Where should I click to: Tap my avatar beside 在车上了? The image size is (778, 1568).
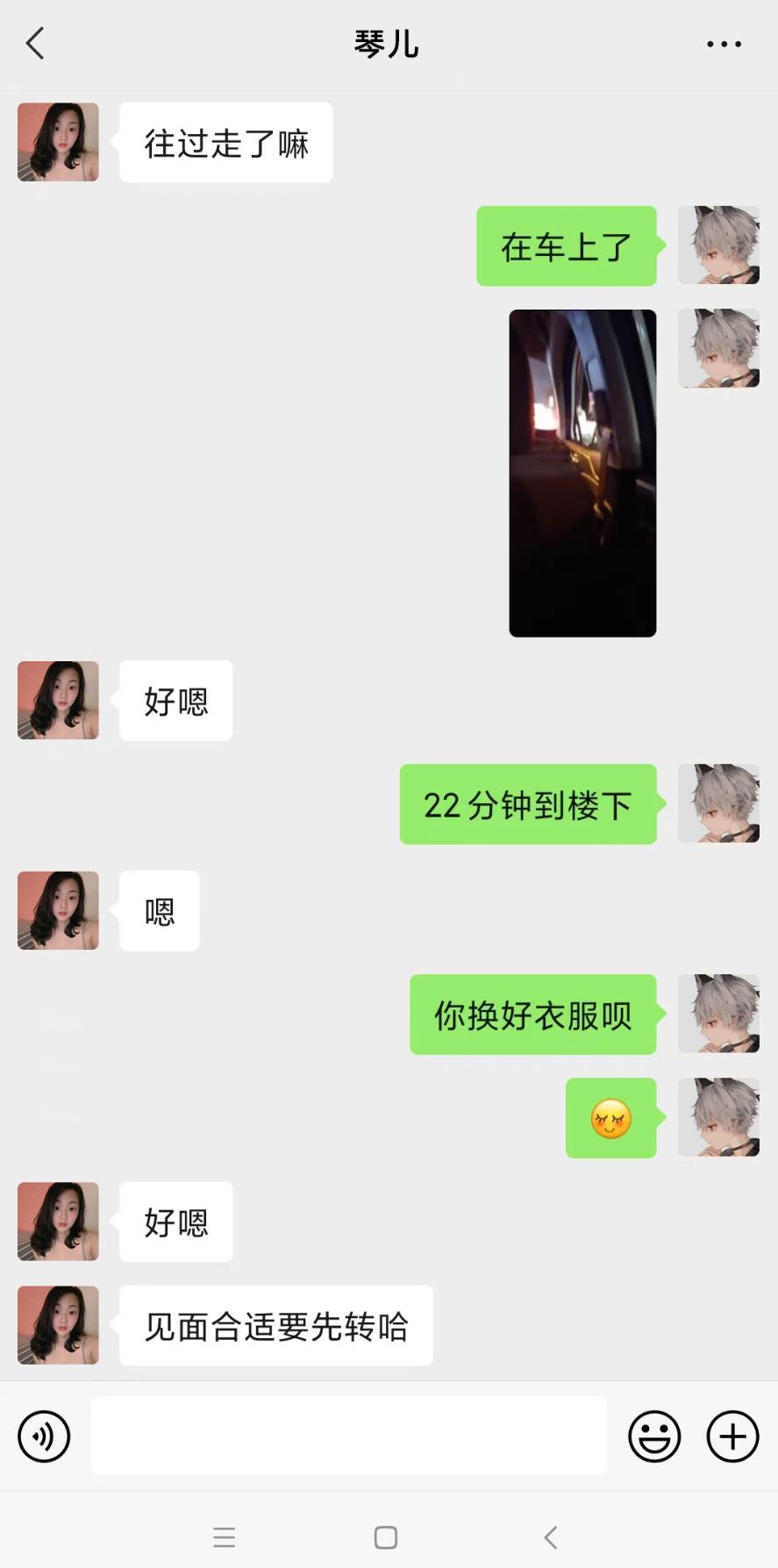pyautogui.click(x=718, y=246)
